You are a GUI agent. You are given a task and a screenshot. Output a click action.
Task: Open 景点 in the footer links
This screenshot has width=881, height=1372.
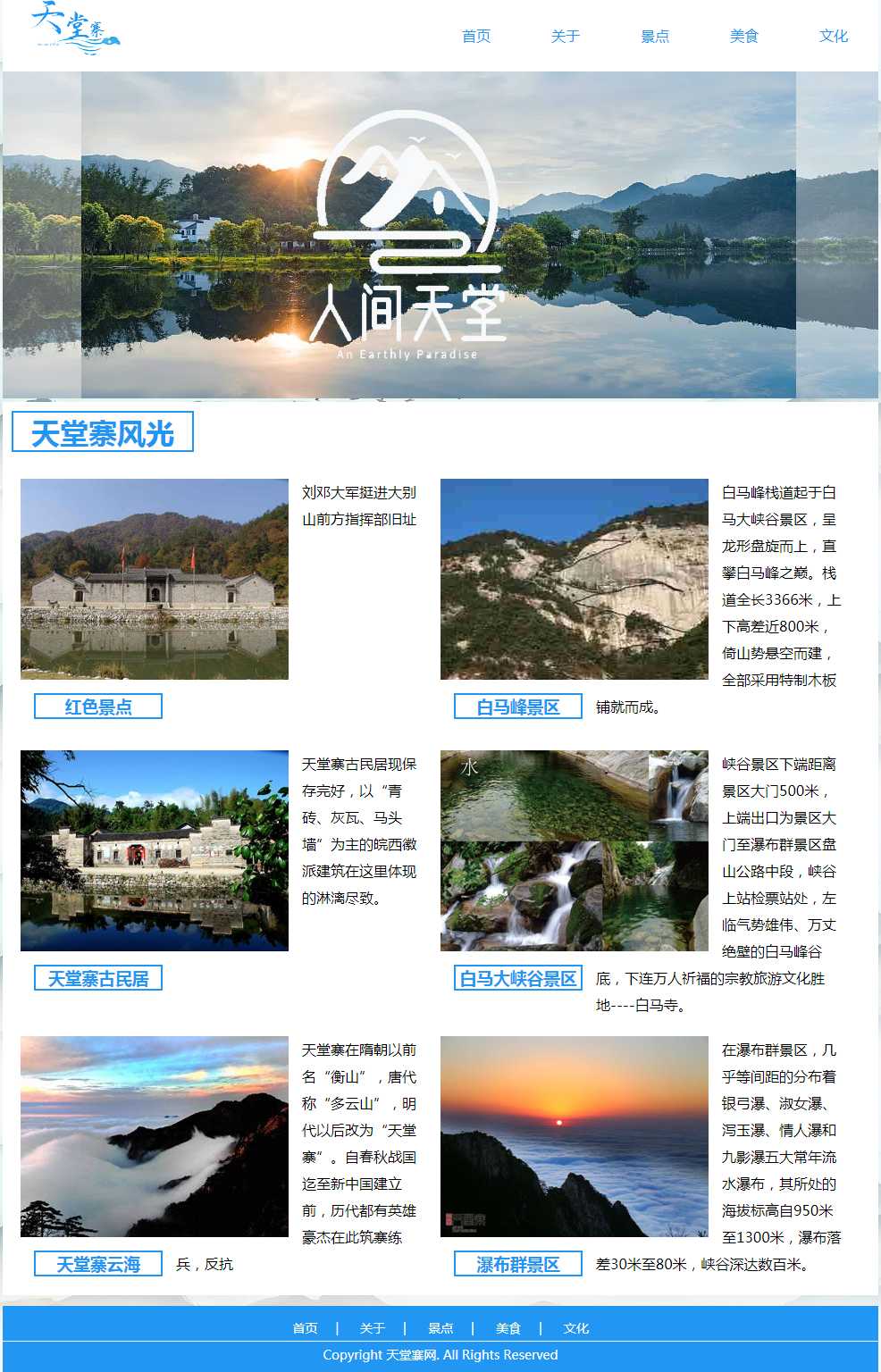440,1328
